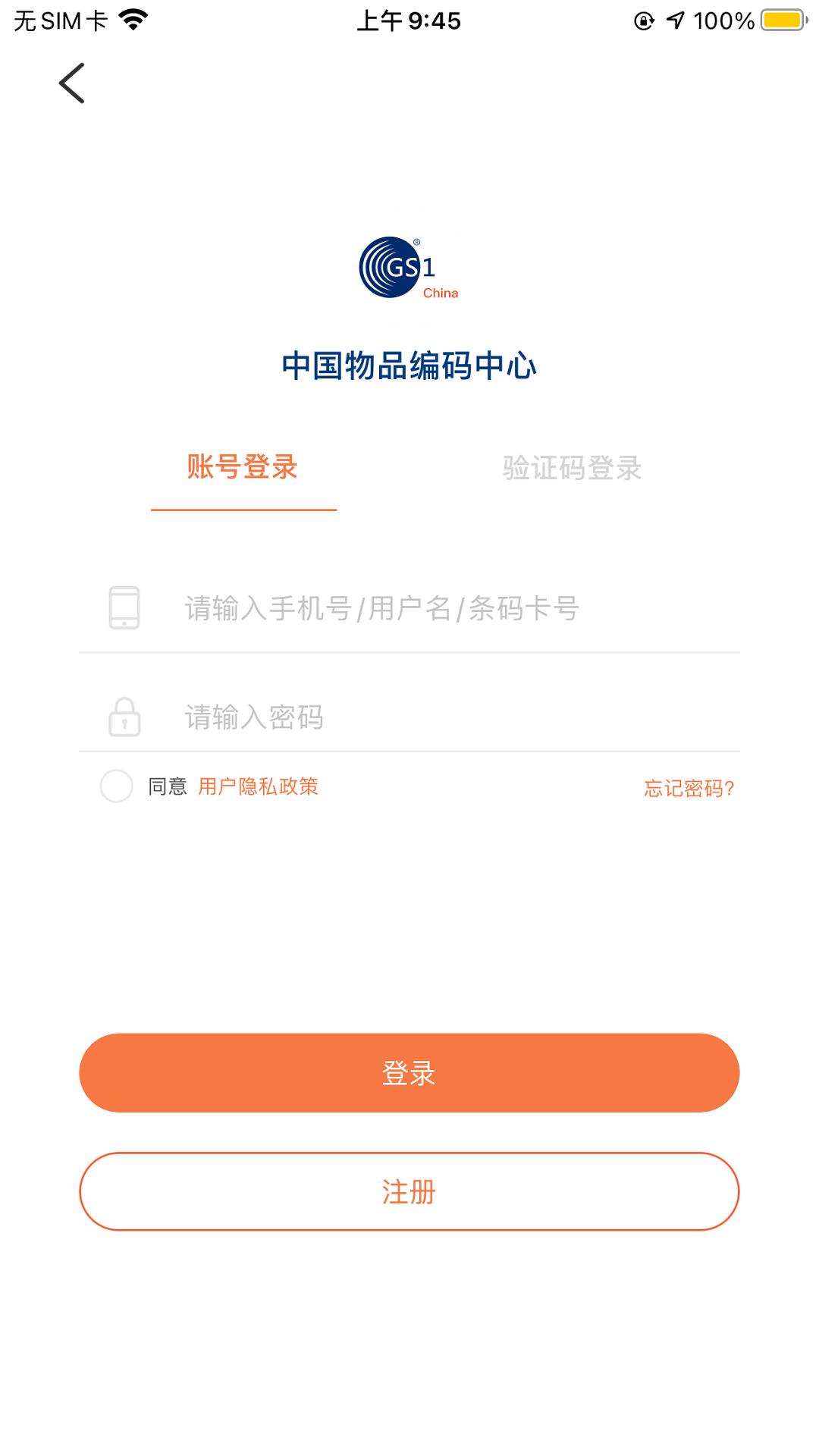819x1456 pixels.
Task: Click the location arrow icon in the status bar
Action: click(x=676, y=20)
